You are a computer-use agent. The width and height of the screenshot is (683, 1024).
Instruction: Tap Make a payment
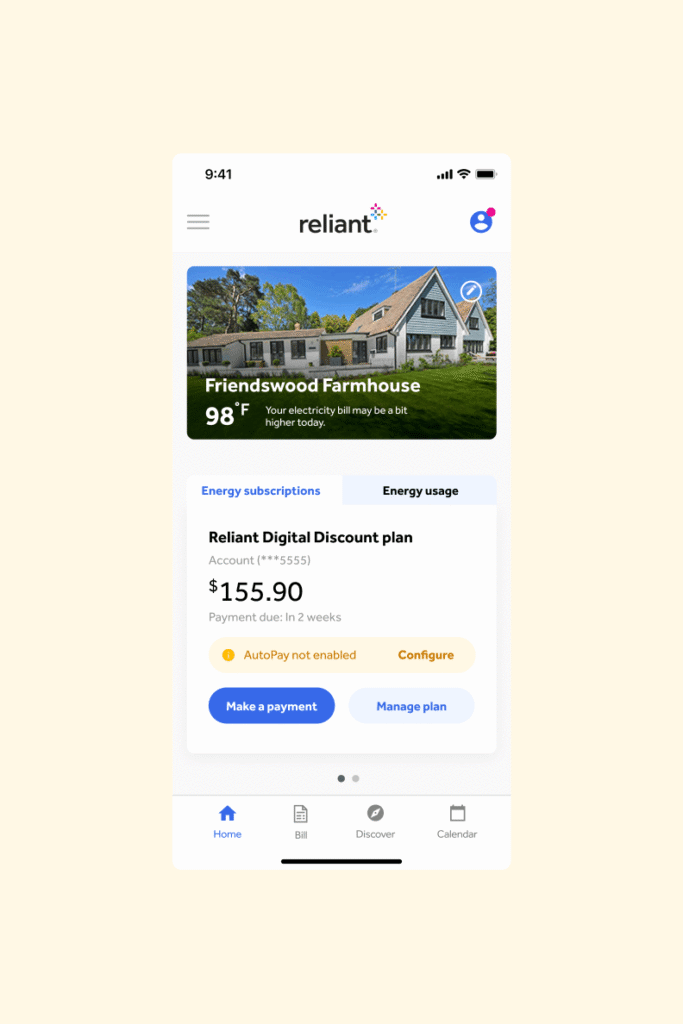coord(271,706)
